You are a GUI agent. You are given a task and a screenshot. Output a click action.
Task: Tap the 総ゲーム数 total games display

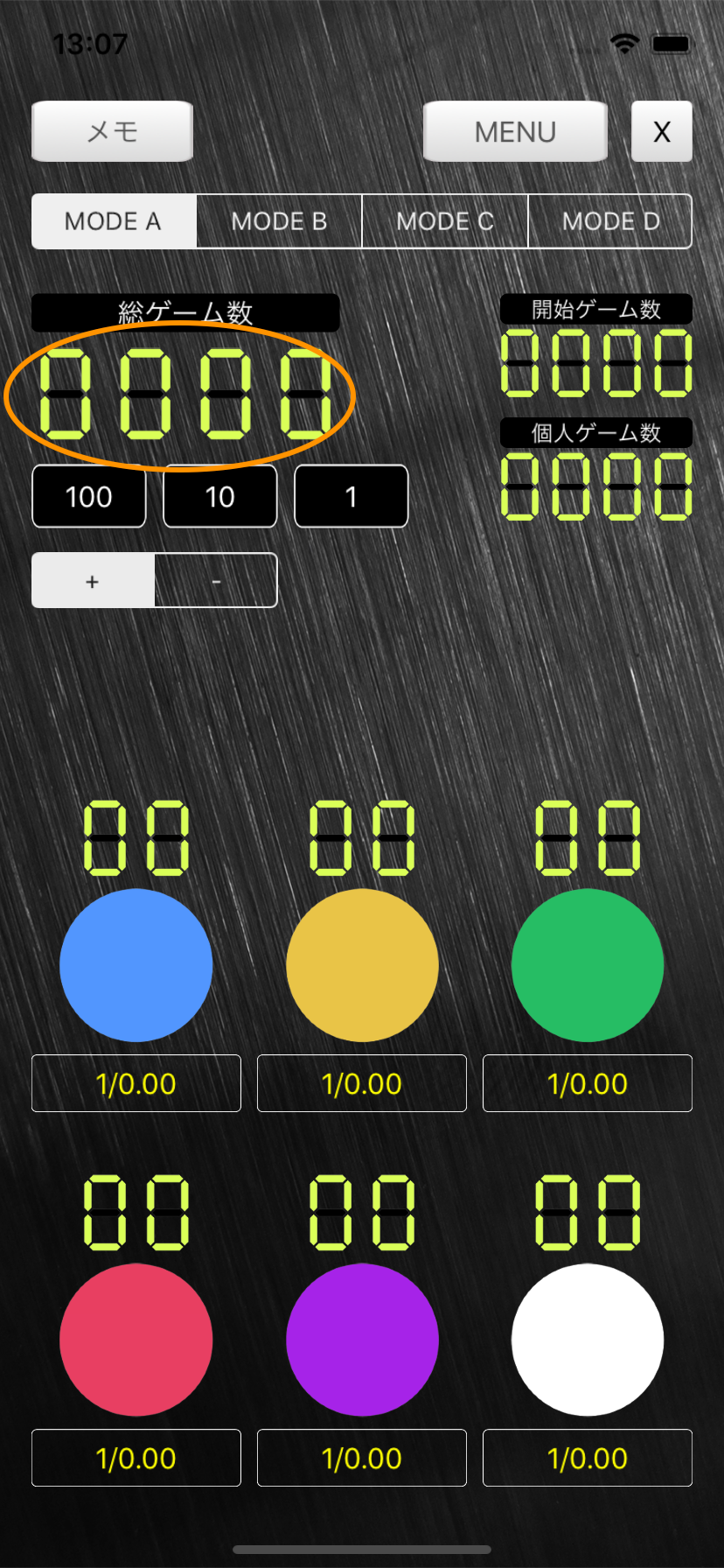[x=185, y=394]
